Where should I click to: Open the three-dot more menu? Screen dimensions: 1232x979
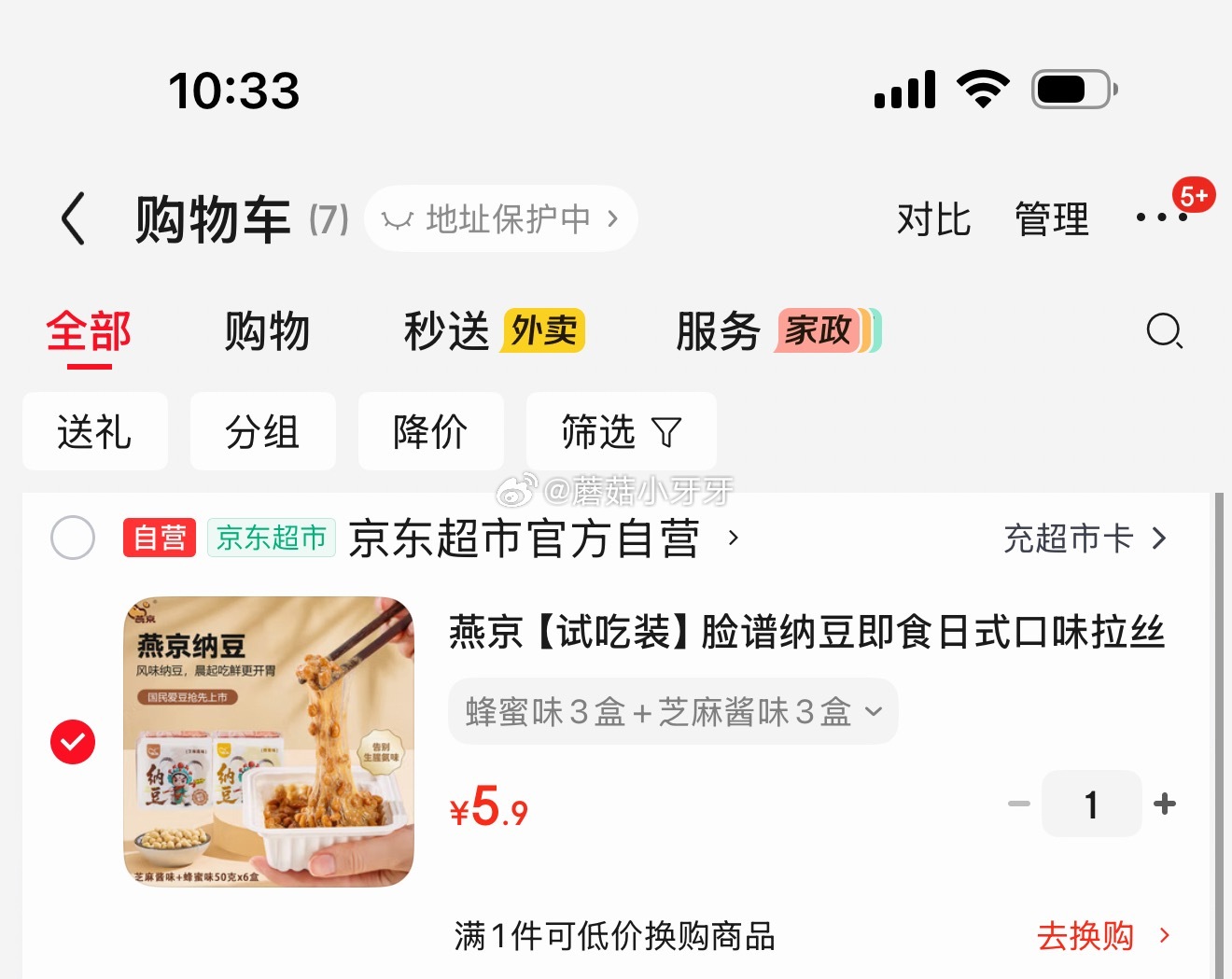(x=1161, y=217)
